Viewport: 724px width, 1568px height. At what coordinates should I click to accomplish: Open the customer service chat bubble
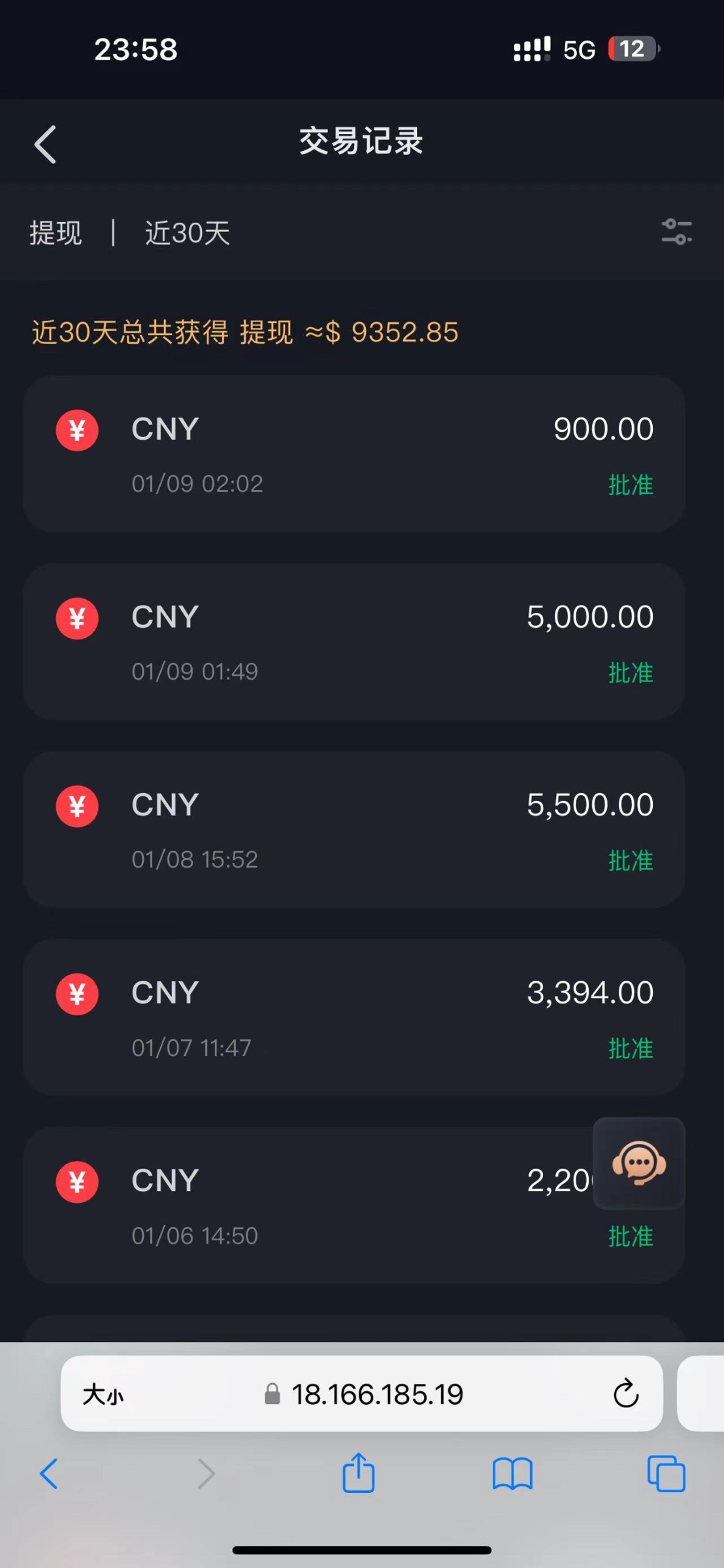click(638, 1163)
